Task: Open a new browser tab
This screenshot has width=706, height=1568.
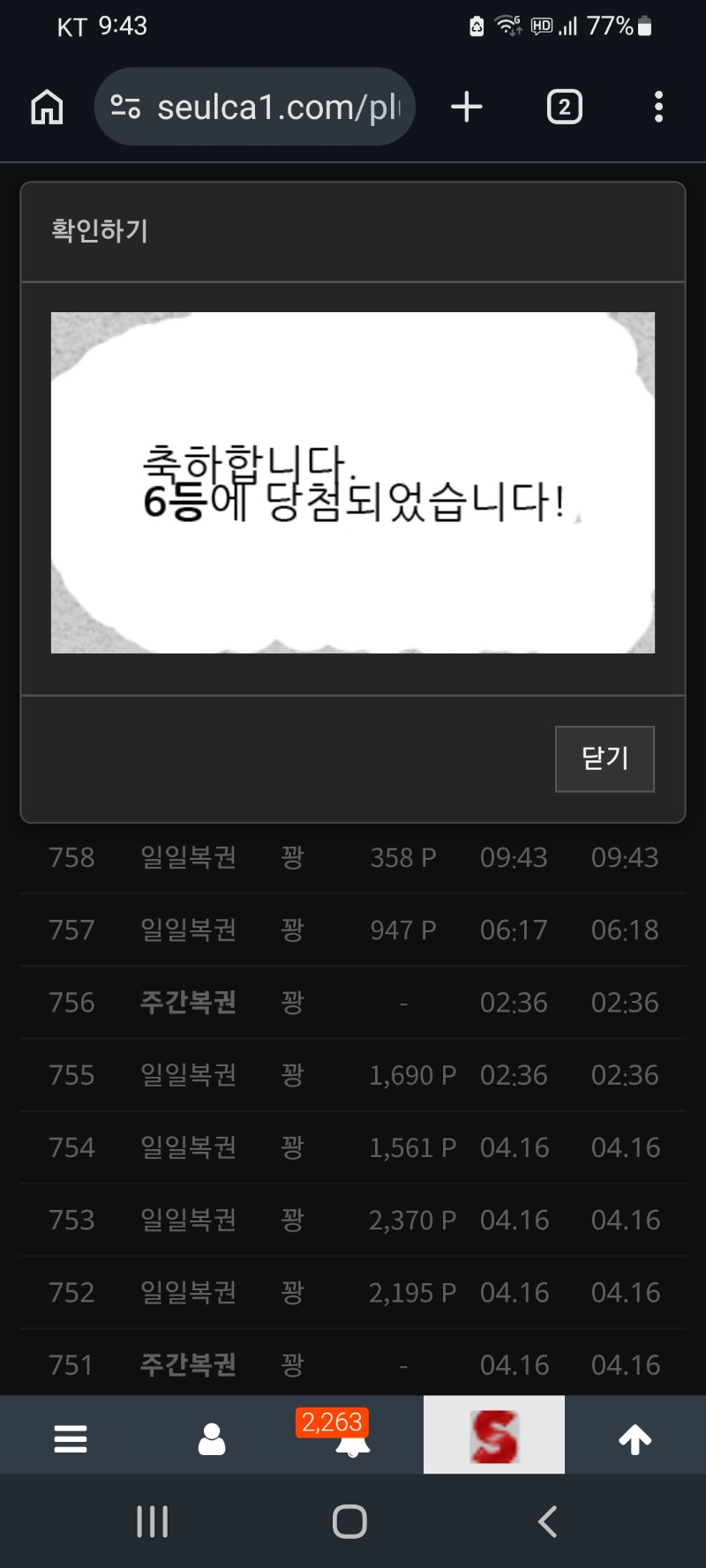Action: [x=466, y=108]
